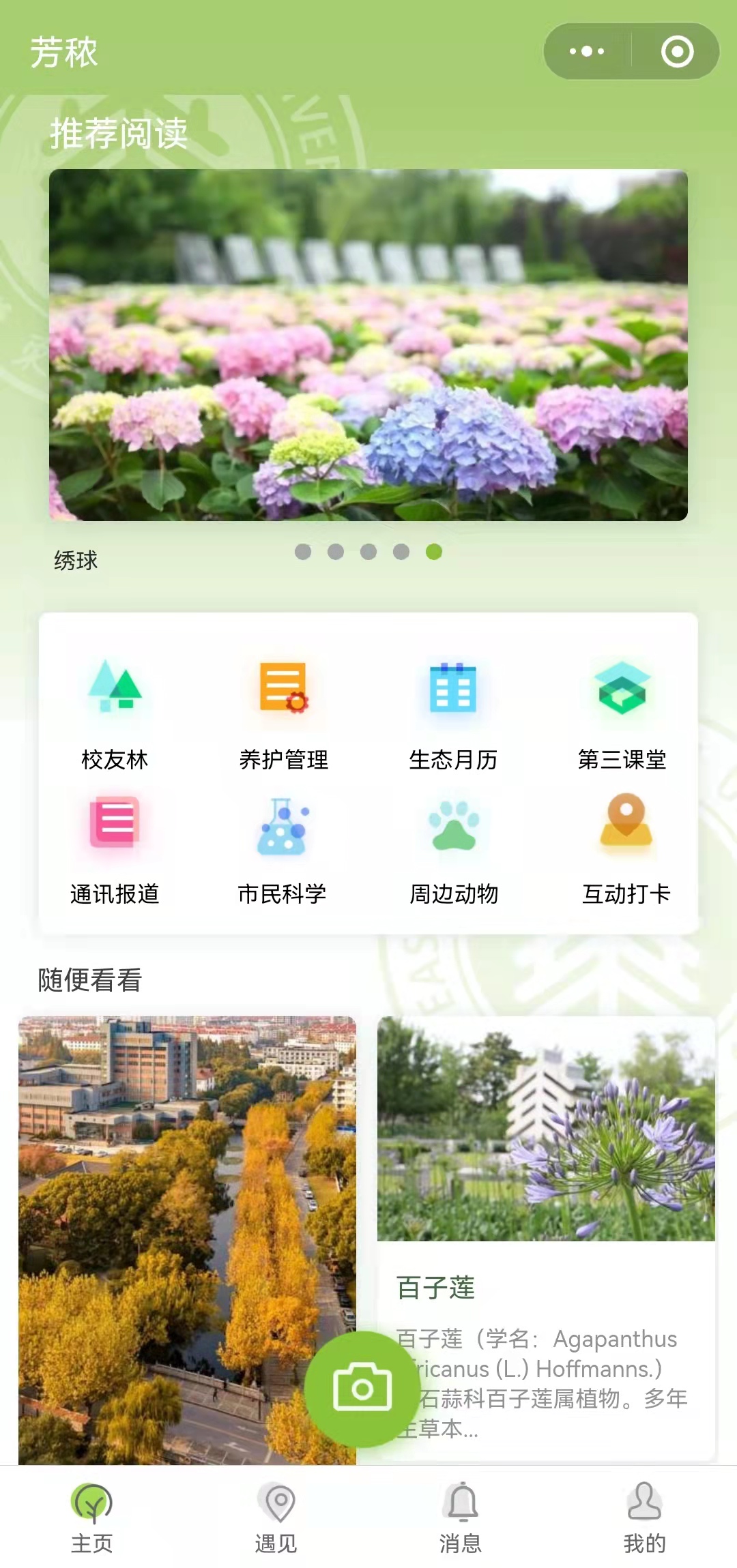Open 通讯报道 news reports

(115, 849)
